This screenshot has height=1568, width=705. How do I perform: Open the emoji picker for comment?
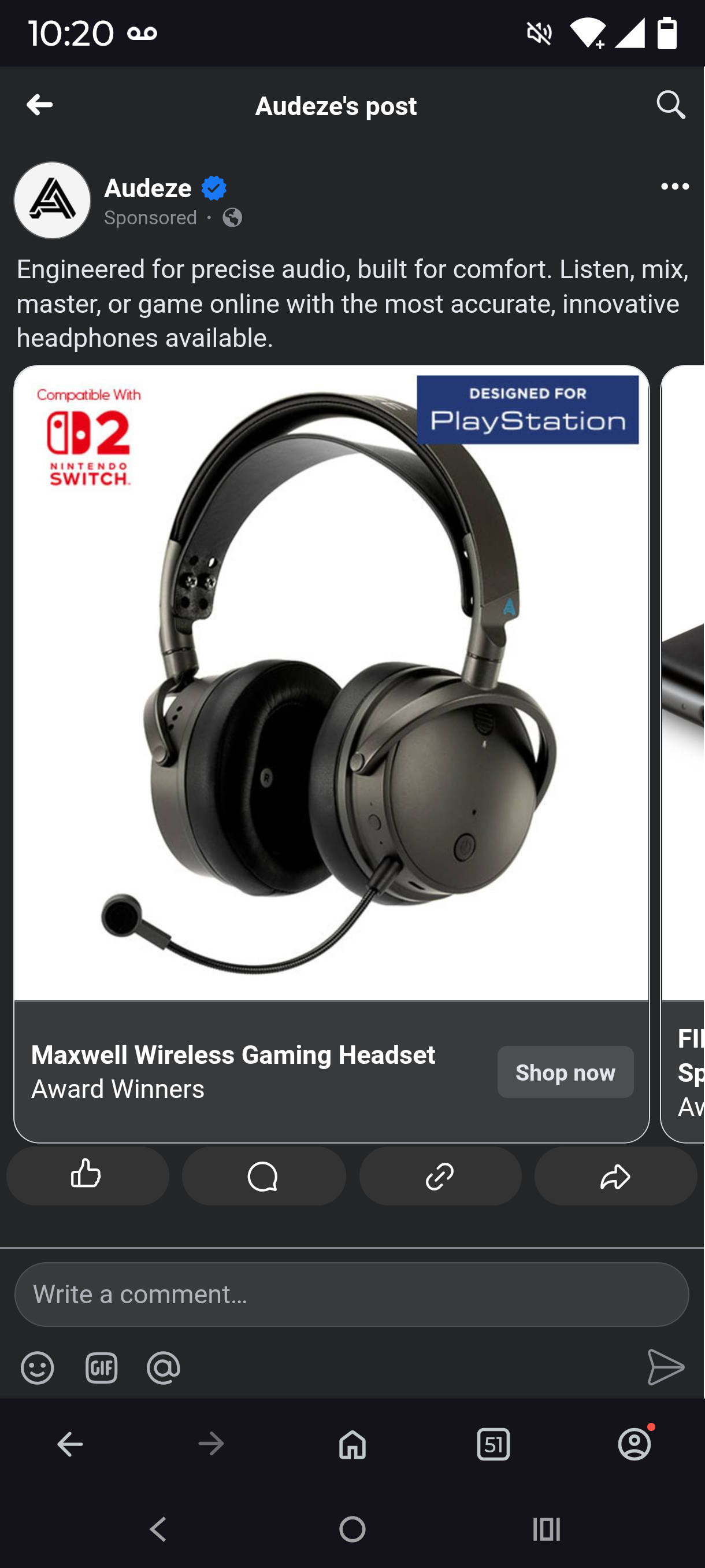click(x=37, y=1368)
